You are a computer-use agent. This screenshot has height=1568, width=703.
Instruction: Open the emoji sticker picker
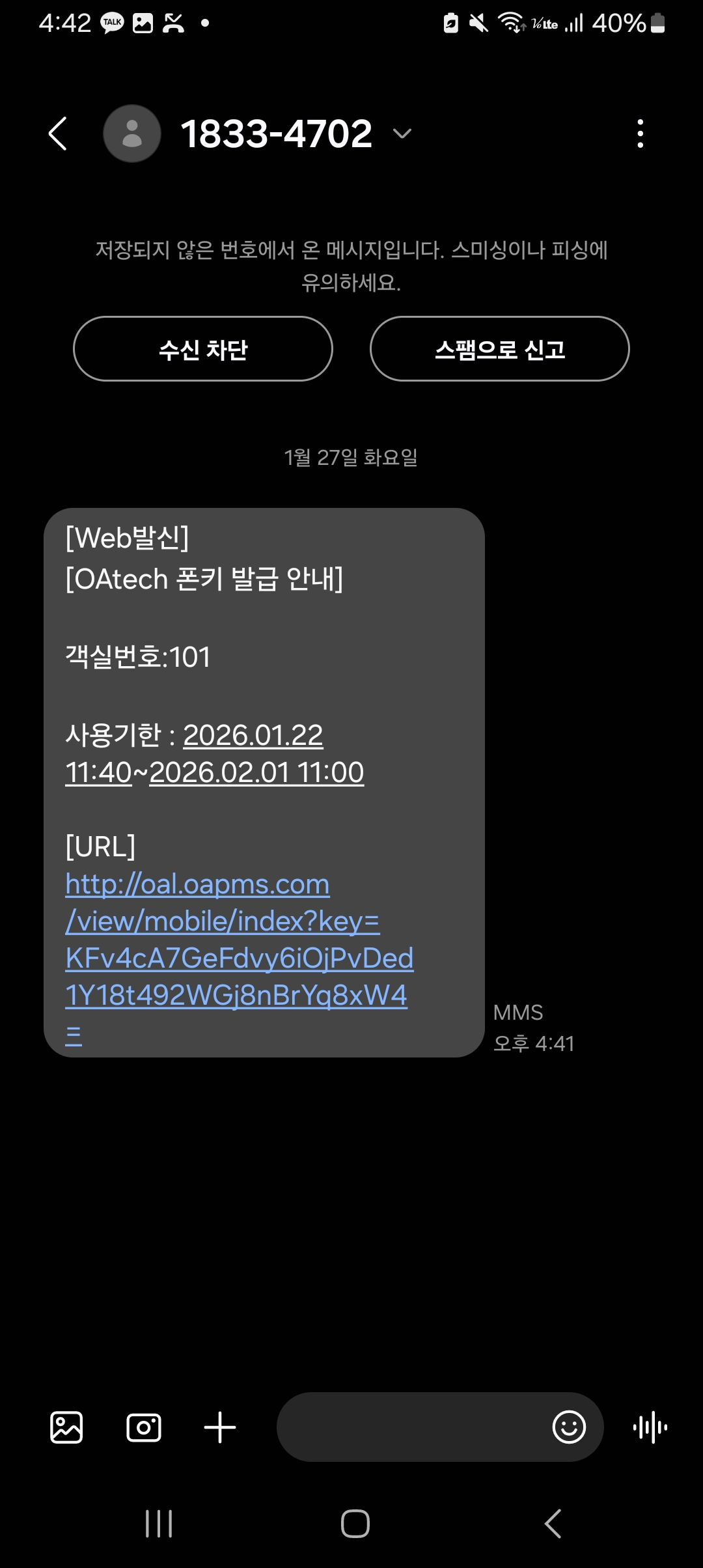(x=569, y=1427)
